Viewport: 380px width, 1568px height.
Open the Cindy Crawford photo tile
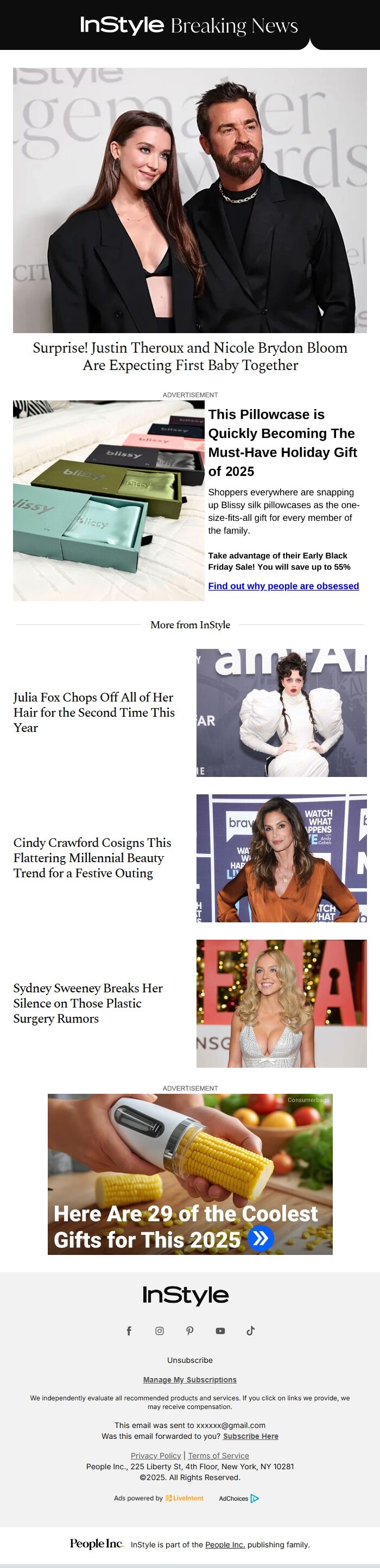coord(281,858)
